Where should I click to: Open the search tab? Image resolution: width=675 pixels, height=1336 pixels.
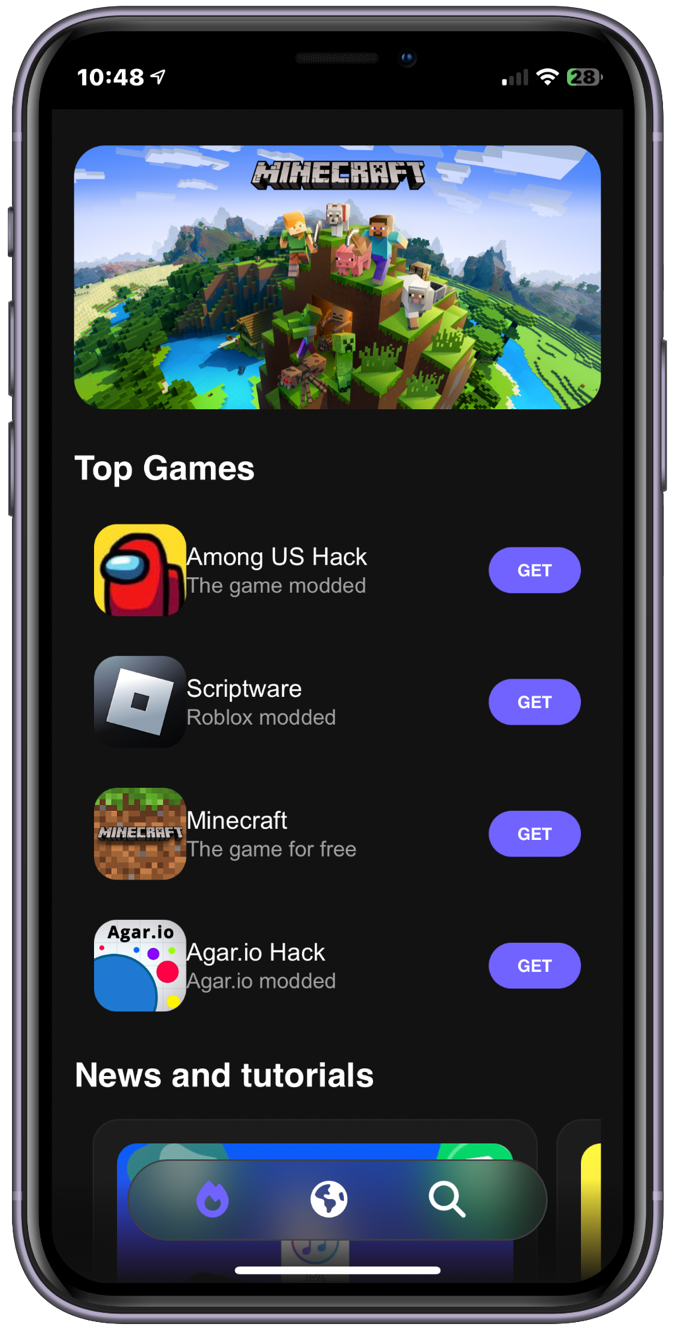pos(447,1198)
